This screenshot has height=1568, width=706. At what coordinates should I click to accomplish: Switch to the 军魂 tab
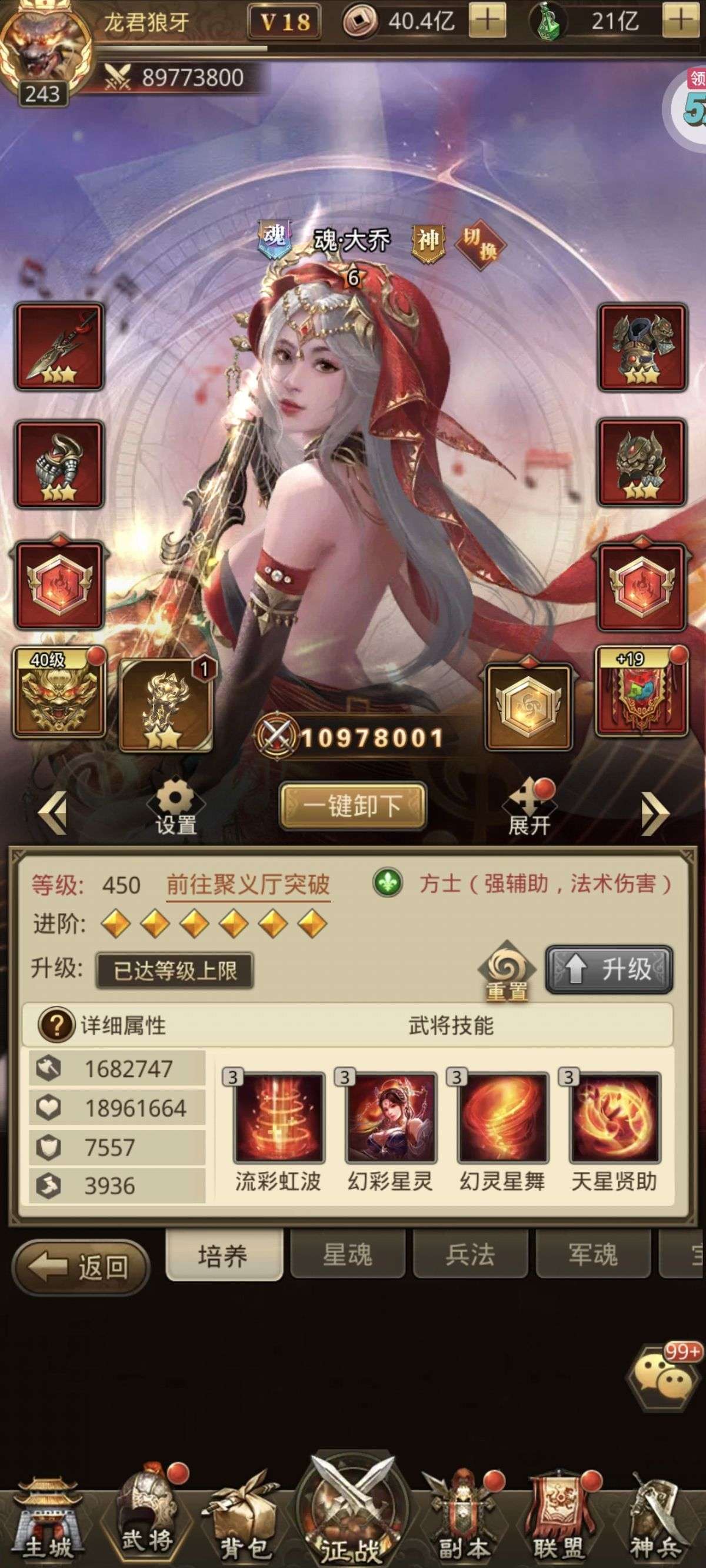tap(594, 1255)
